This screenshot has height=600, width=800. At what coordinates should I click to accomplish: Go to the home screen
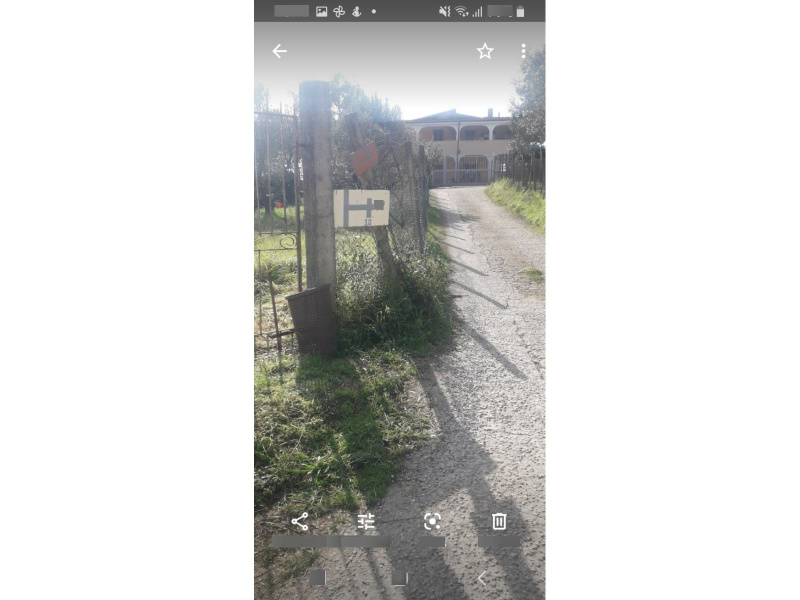399,577
